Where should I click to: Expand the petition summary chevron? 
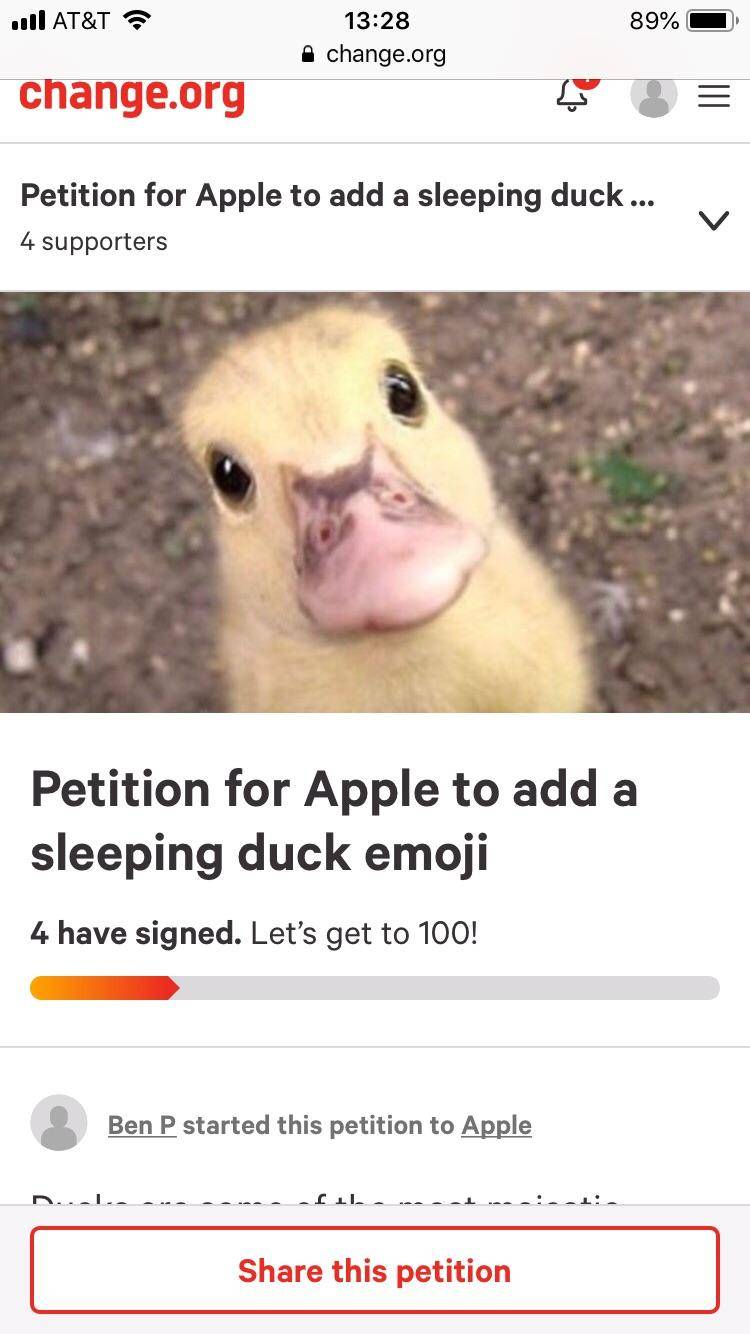tap(713, 220)
